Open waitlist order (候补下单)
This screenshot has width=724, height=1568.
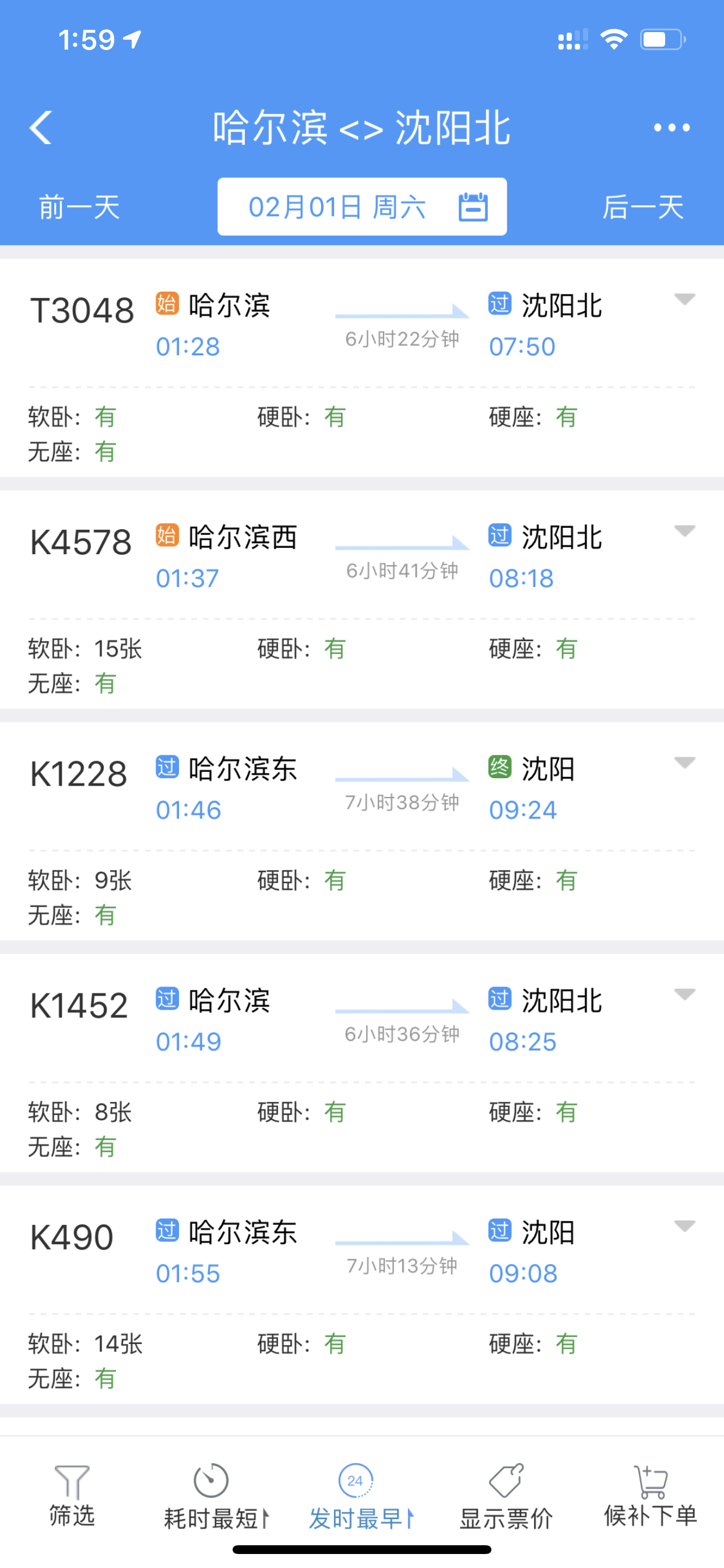tap(651, 1496)
